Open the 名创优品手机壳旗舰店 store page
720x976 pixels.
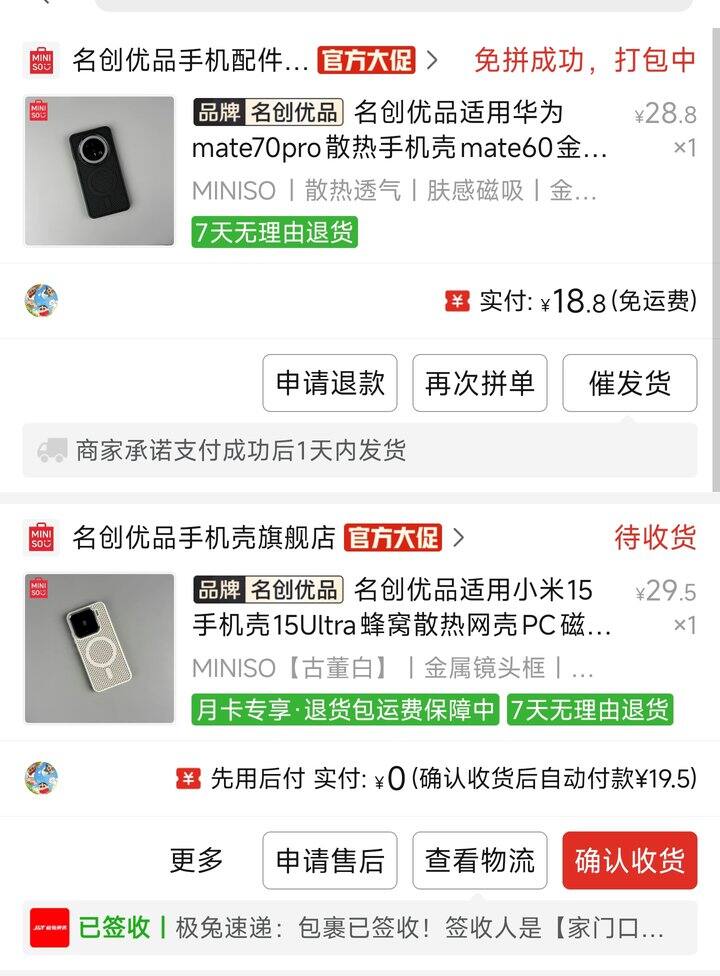coord(204,538)
